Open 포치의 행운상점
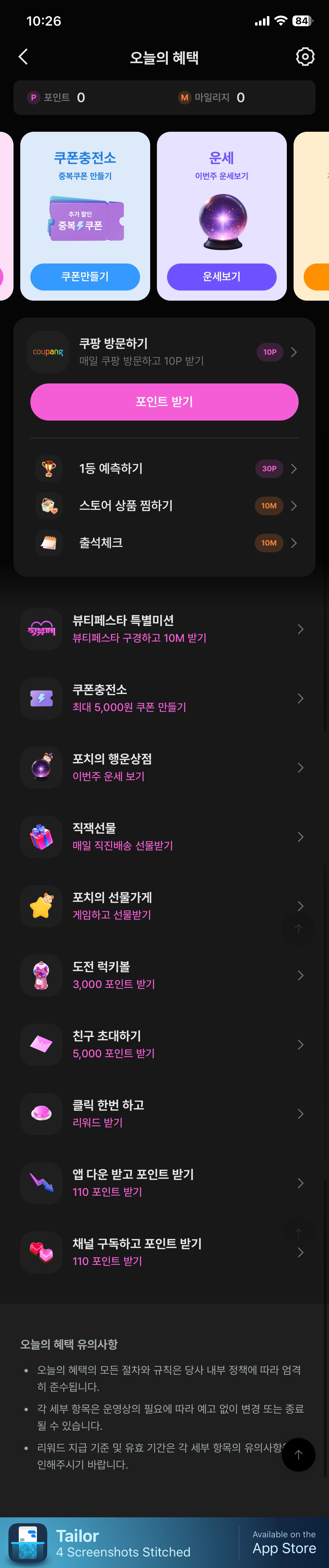Screen dimensions: 329x1568 coord(164,768)
